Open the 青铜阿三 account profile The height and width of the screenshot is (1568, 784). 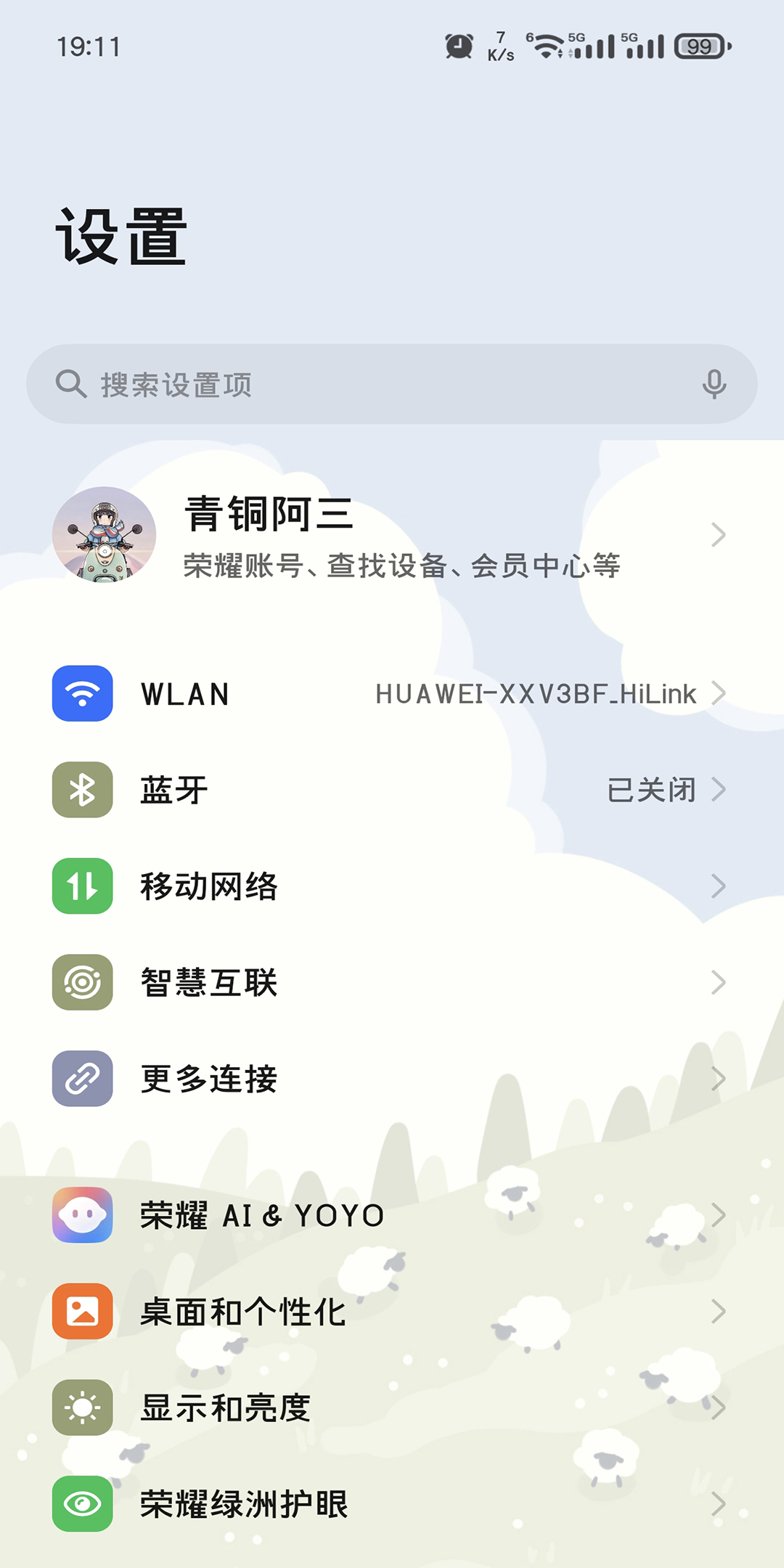(392, 535)
